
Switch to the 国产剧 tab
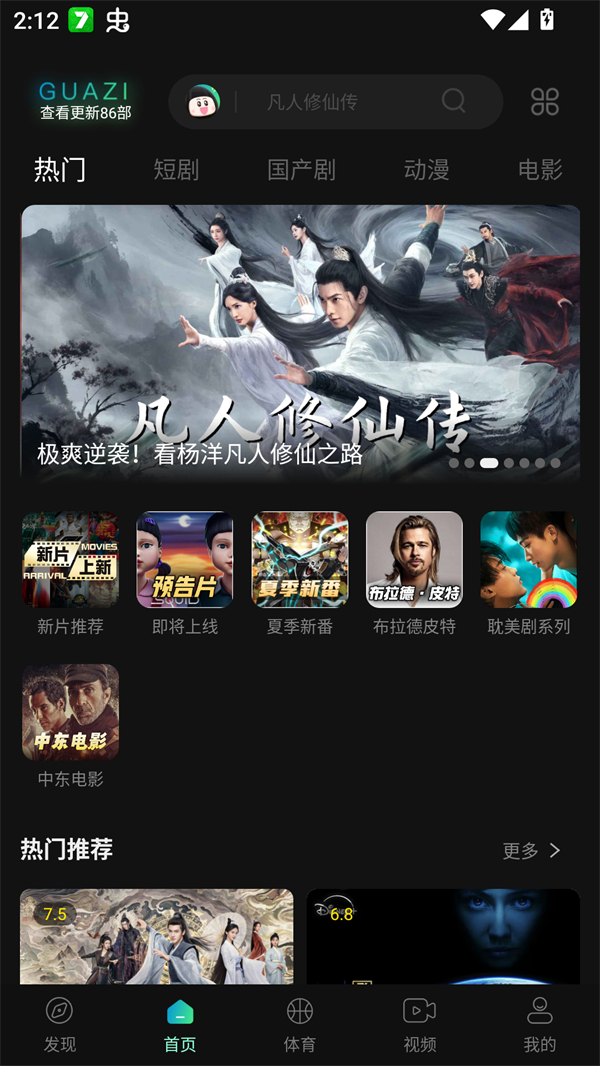301,169
